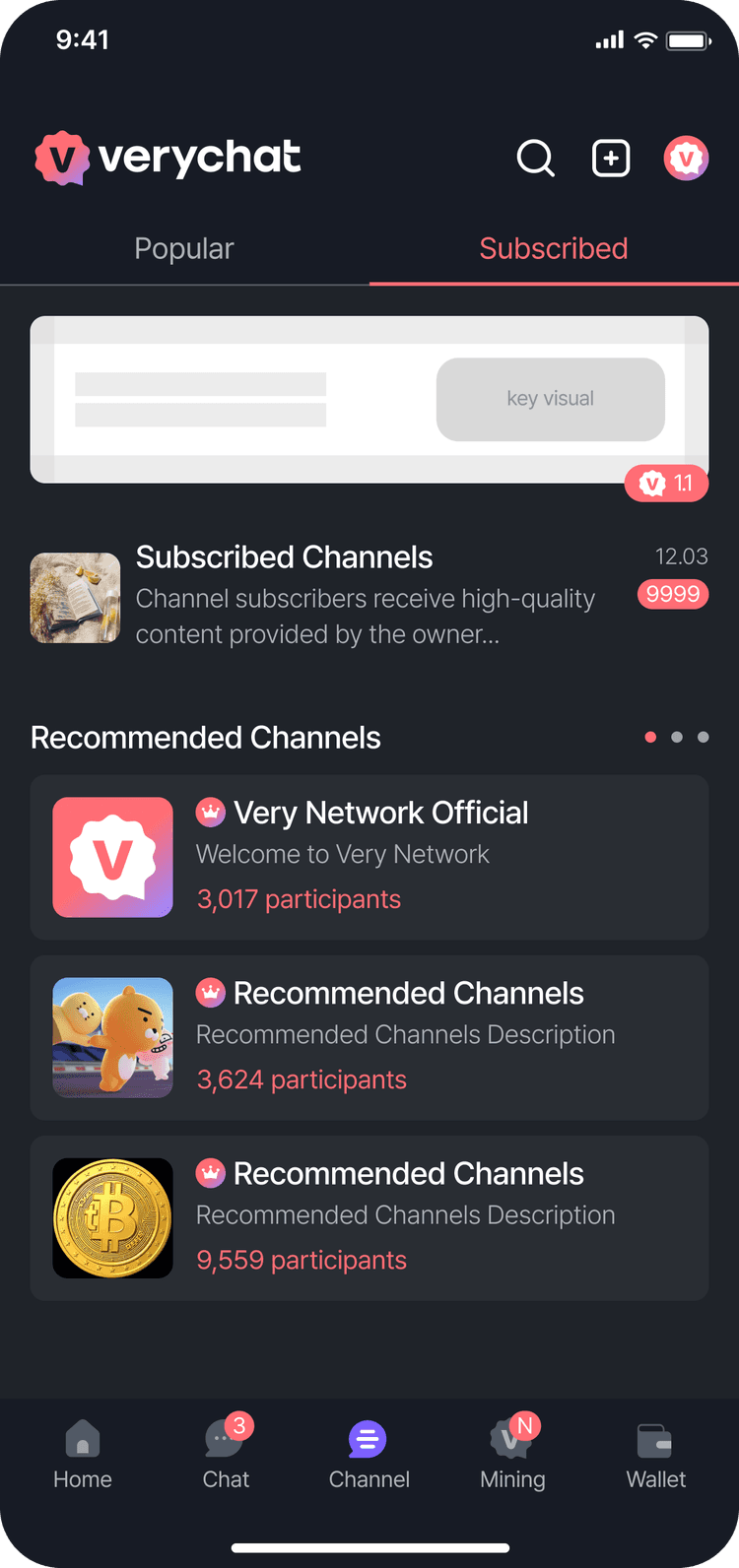Select the second pagination dot

pos(677,736)
